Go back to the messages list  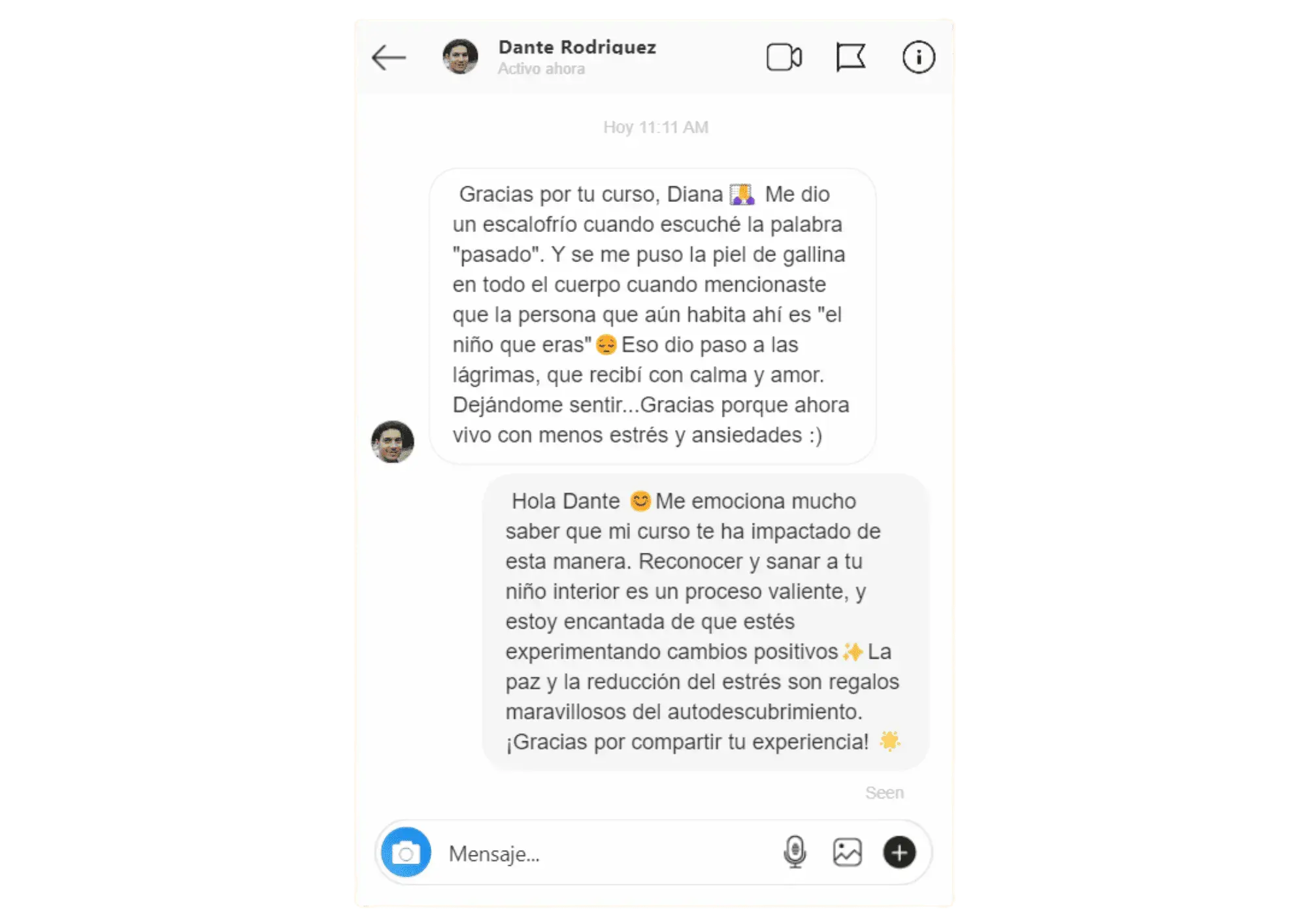pyautogui.click(x=389, y=58)
